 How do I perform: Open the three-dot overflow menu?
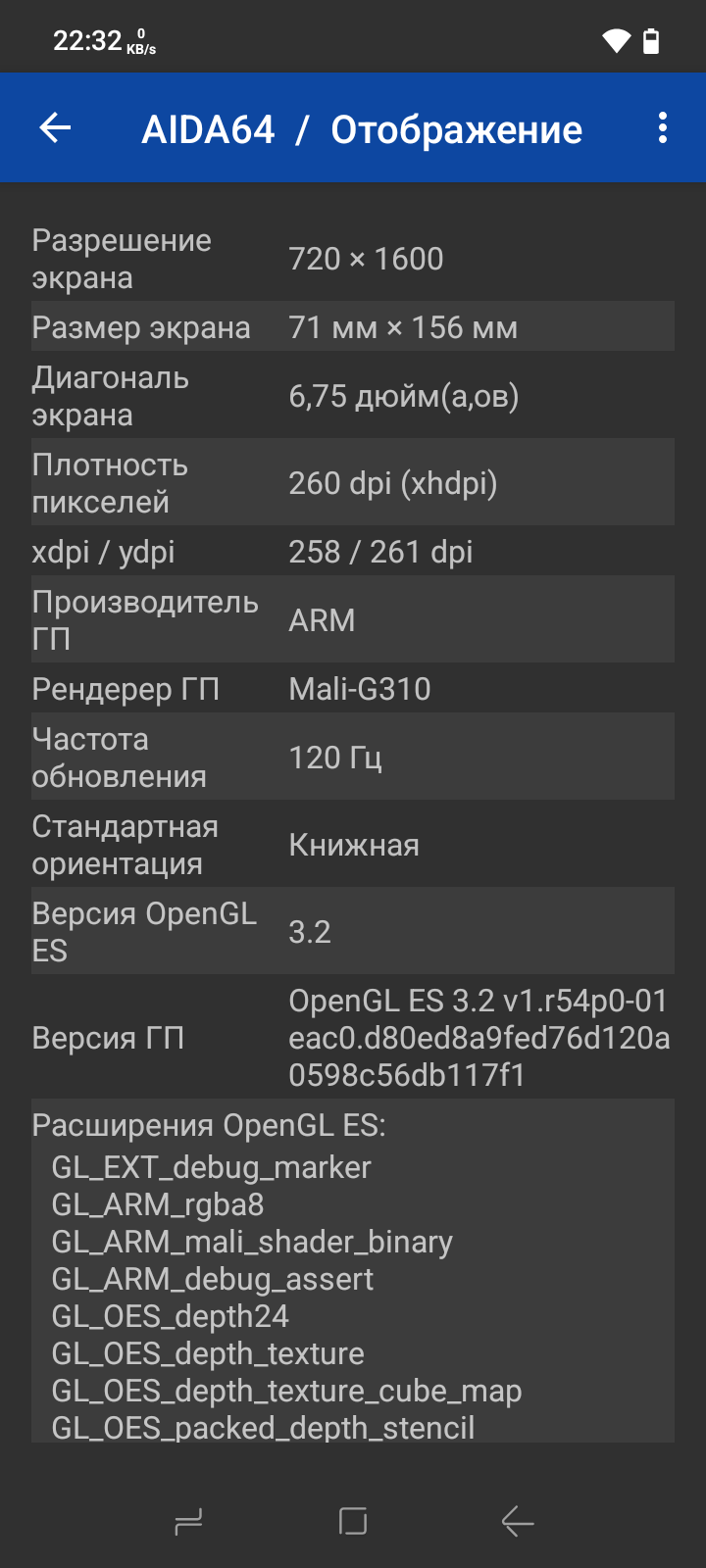click(663, 127)
